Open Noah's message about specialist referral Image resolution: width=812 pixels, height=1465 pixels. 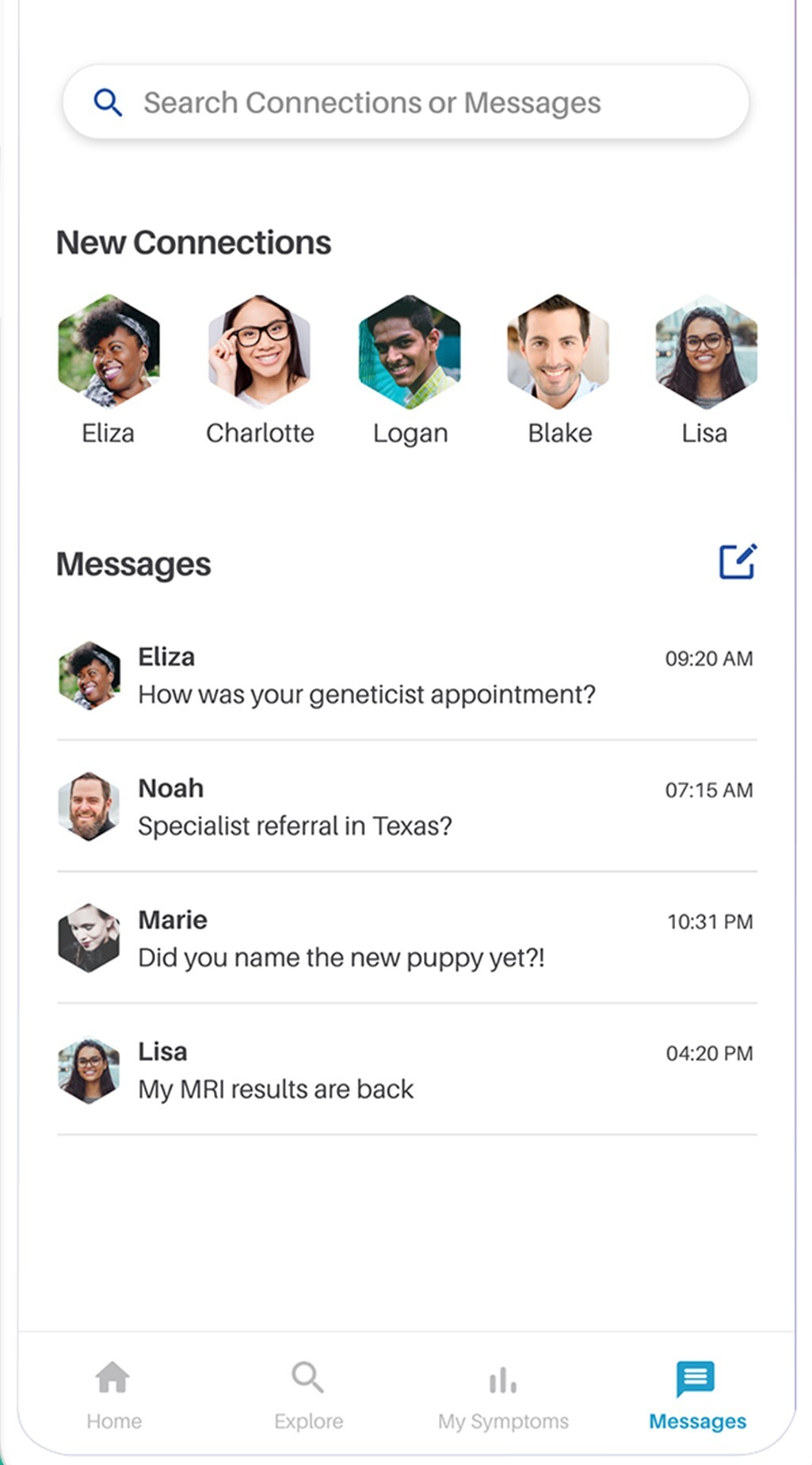[406, 807]
